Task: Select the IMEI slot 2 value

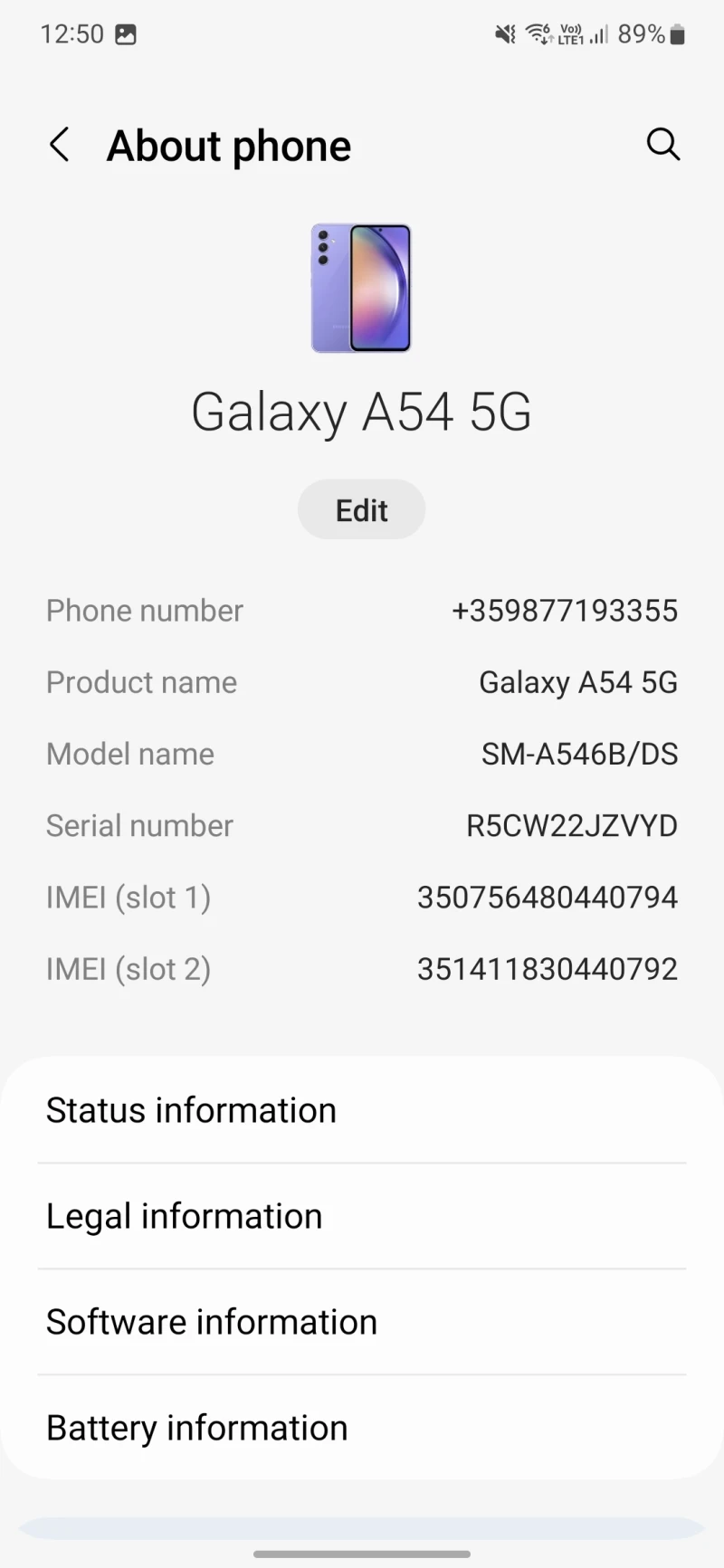Action: click(547, 968)
